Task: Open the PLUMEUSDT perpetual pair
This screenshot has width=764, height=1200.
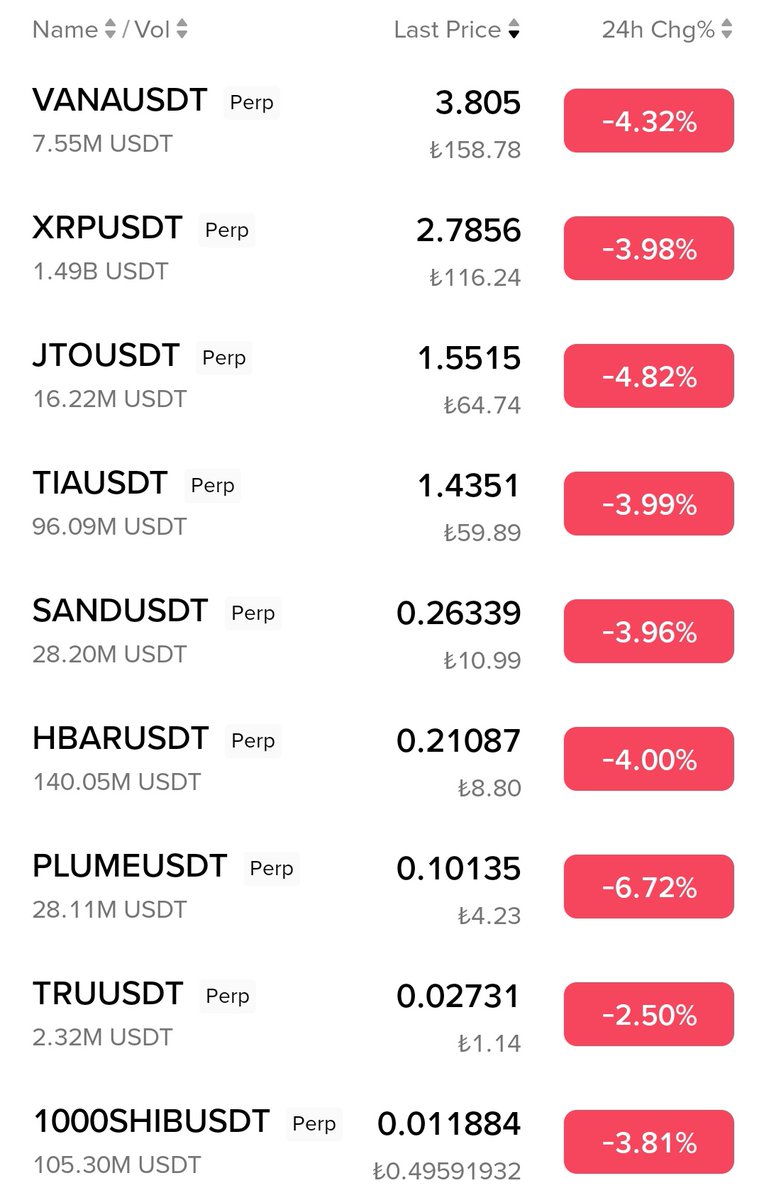Action: coord(130,866)
